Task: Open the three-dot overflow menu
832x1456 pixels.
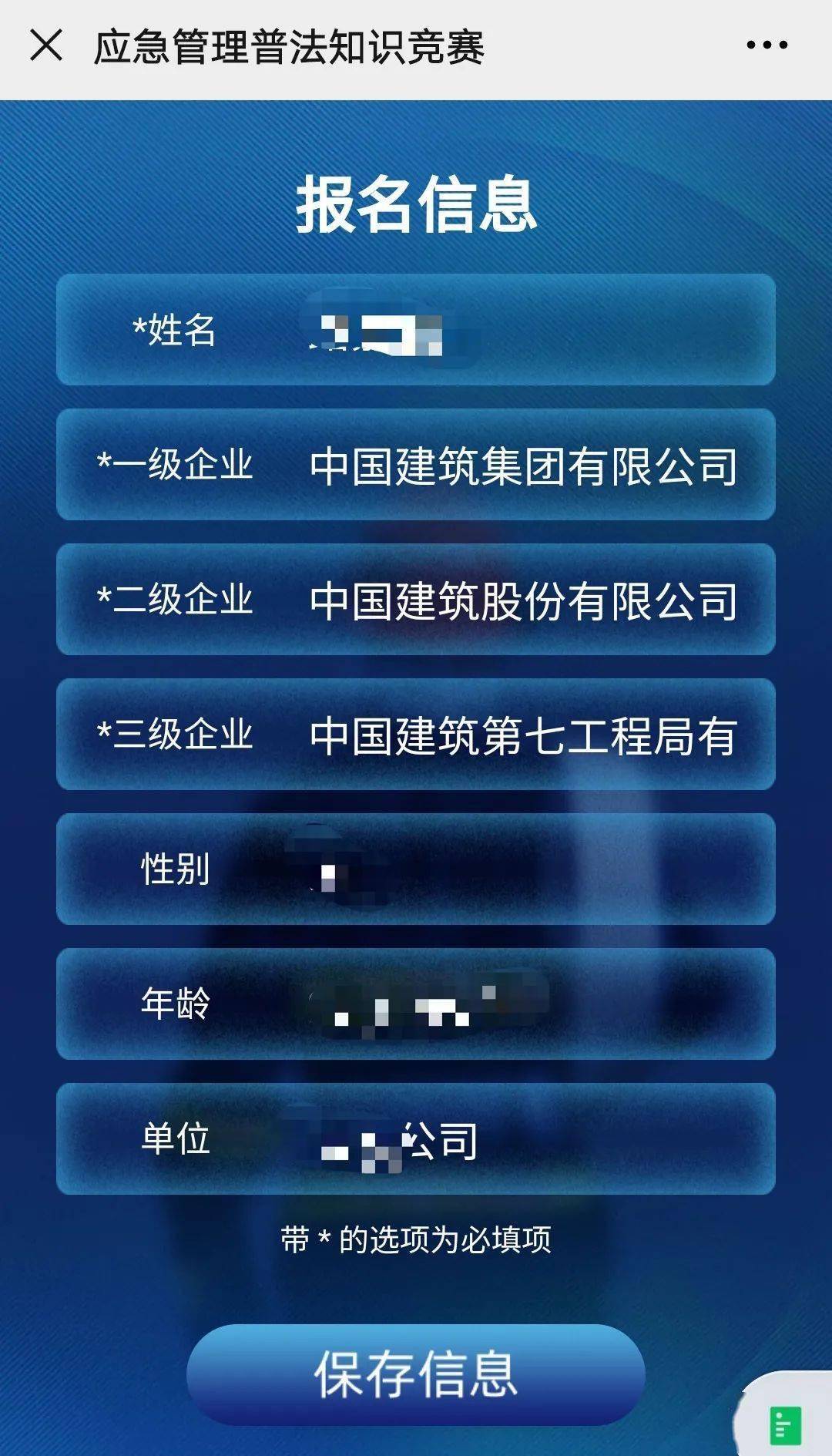Action: tap(767, 45)
